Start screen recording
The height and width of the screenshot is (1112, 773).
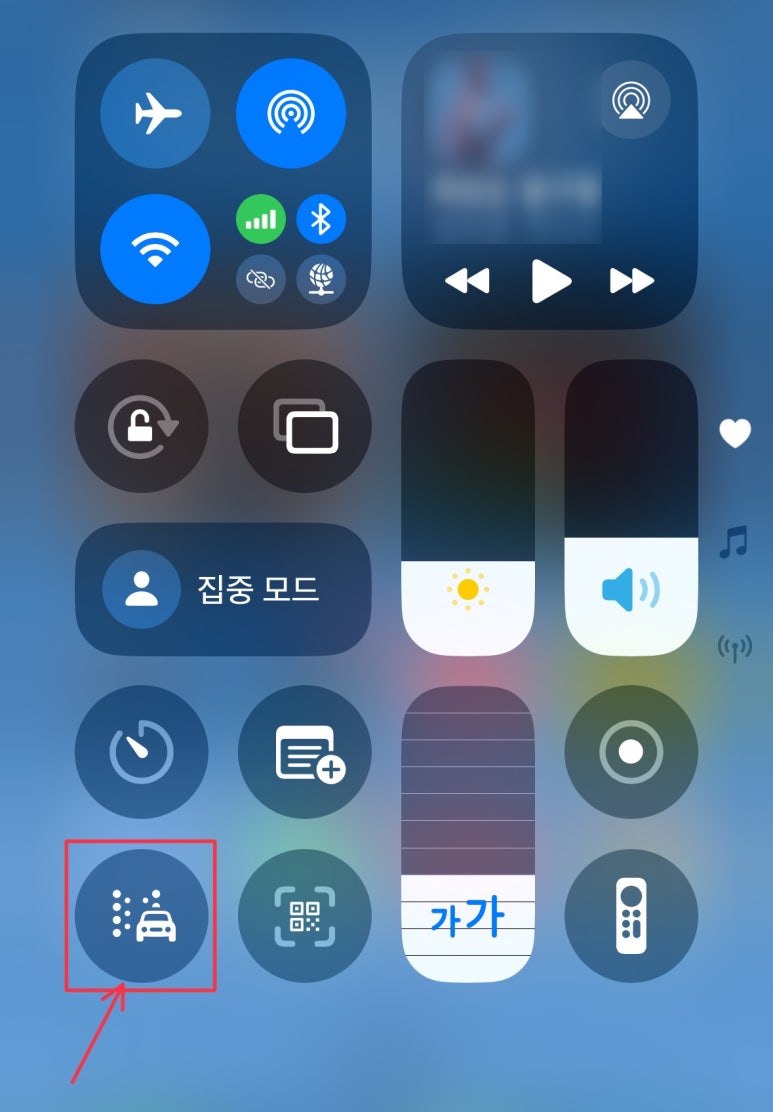click(631, 751)
